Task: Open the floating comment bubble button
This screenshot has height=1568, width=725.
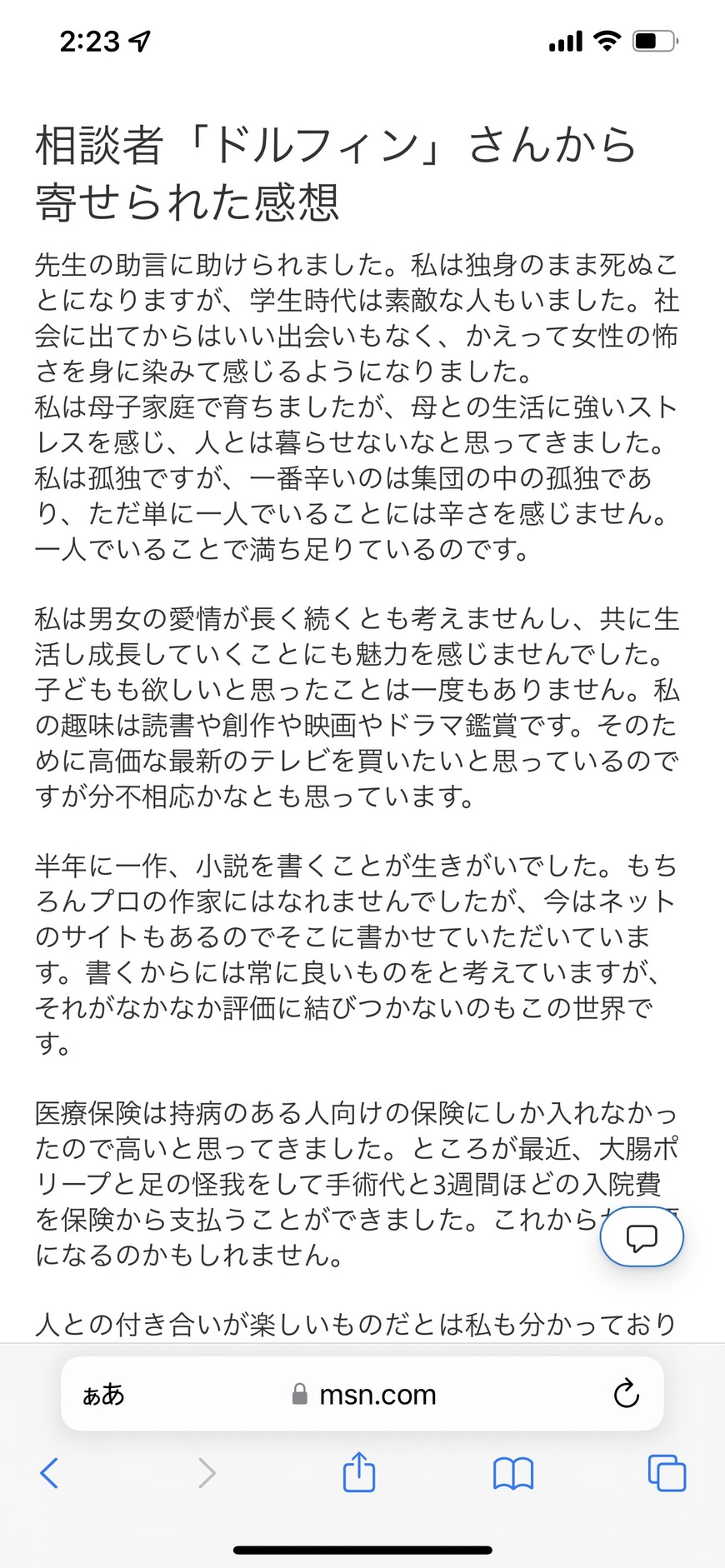Action: 642,1237
